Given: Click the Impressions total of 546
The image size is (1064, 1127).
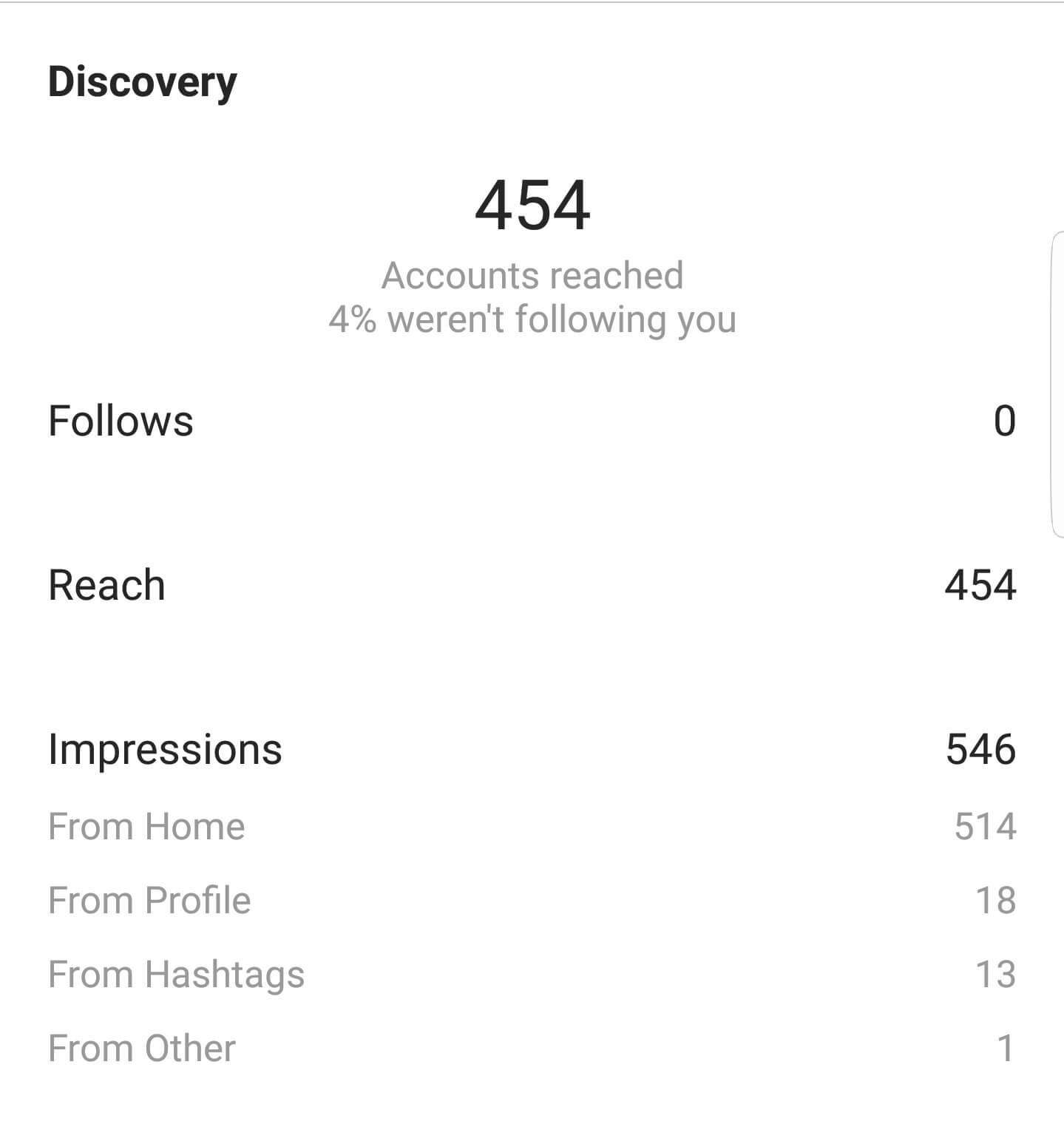Looking at the screenshot, I should (980, 749).
